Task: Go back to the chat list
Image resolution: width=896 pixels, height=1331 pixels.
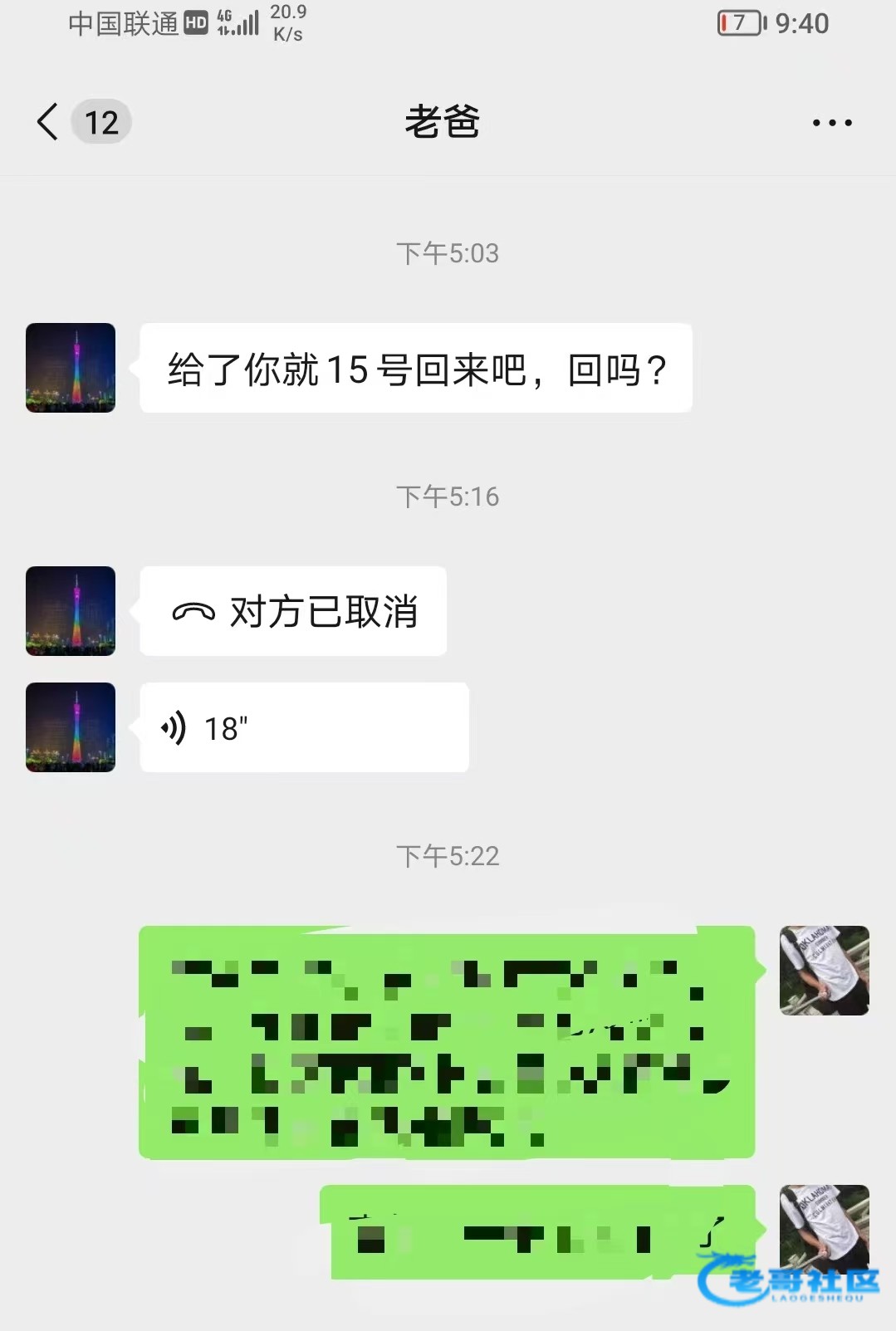Action: click(x=48, y=122)
